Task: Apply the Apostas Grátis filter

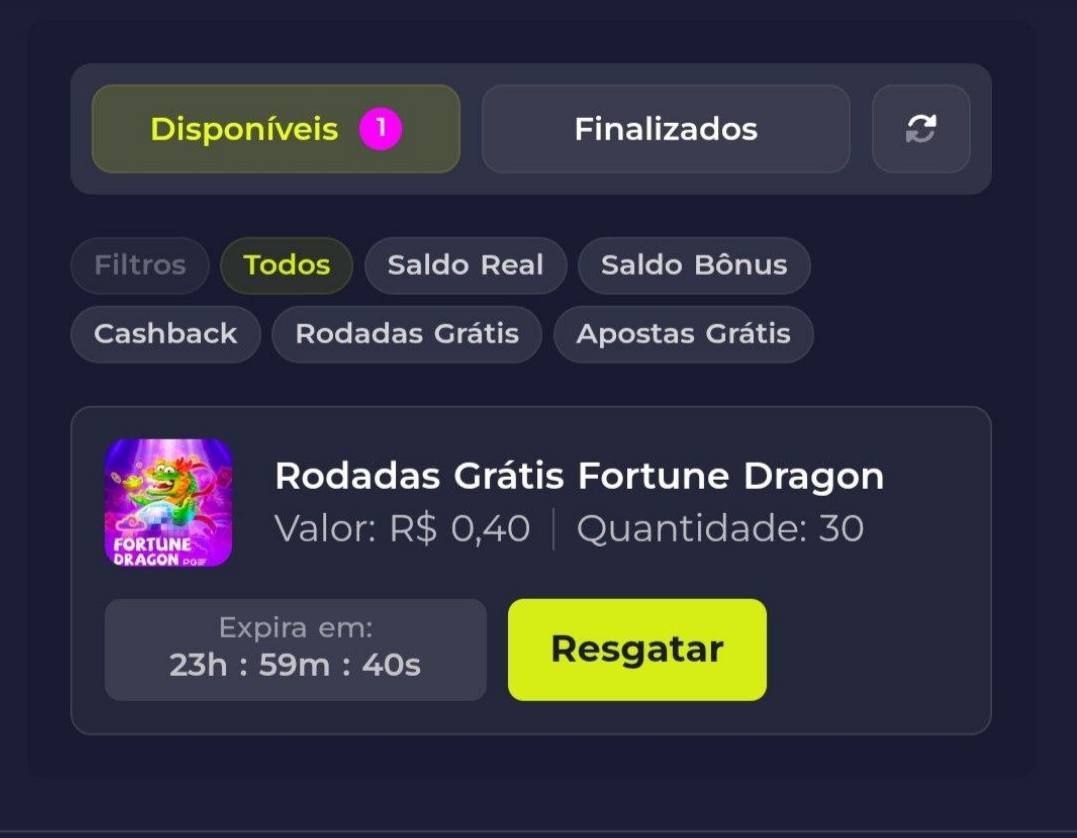Action: click(x=683, y=334)
